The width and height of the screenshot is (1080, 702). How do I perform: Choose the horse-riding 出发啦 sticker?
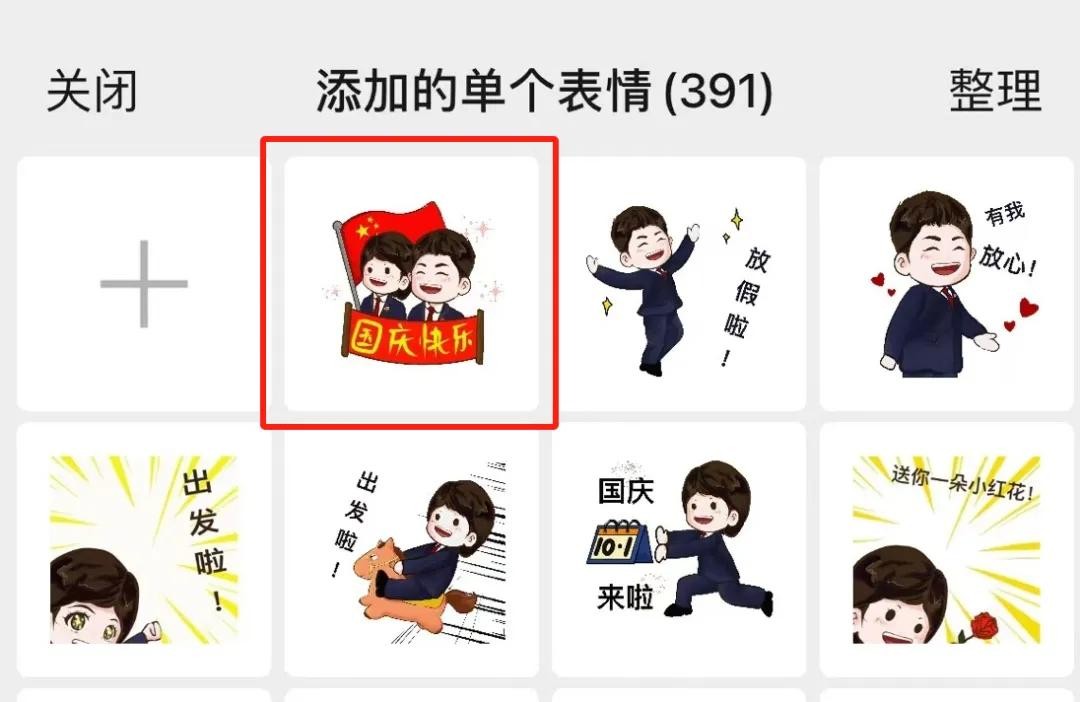[x=411, y=549]
